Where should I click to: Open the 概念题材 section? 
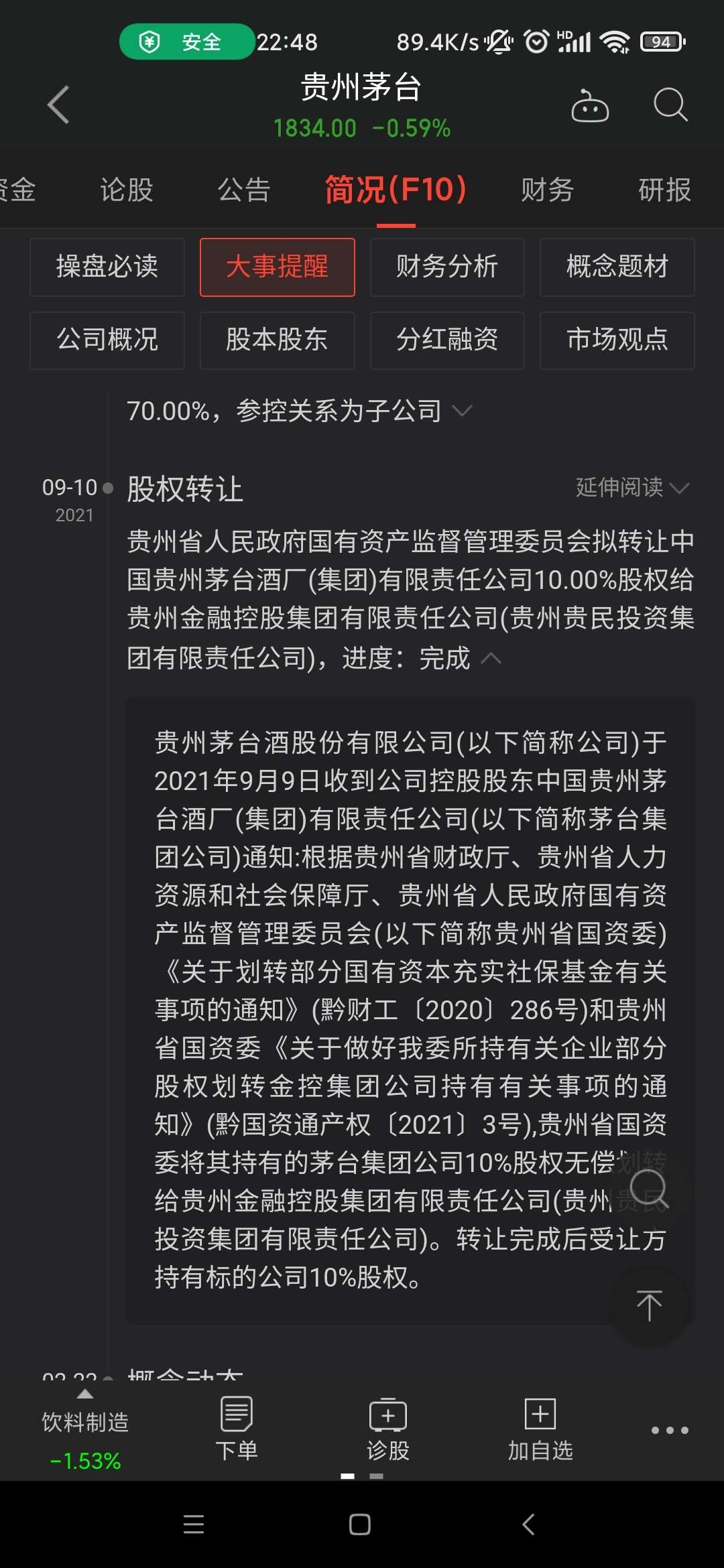(x=617, y=267)
